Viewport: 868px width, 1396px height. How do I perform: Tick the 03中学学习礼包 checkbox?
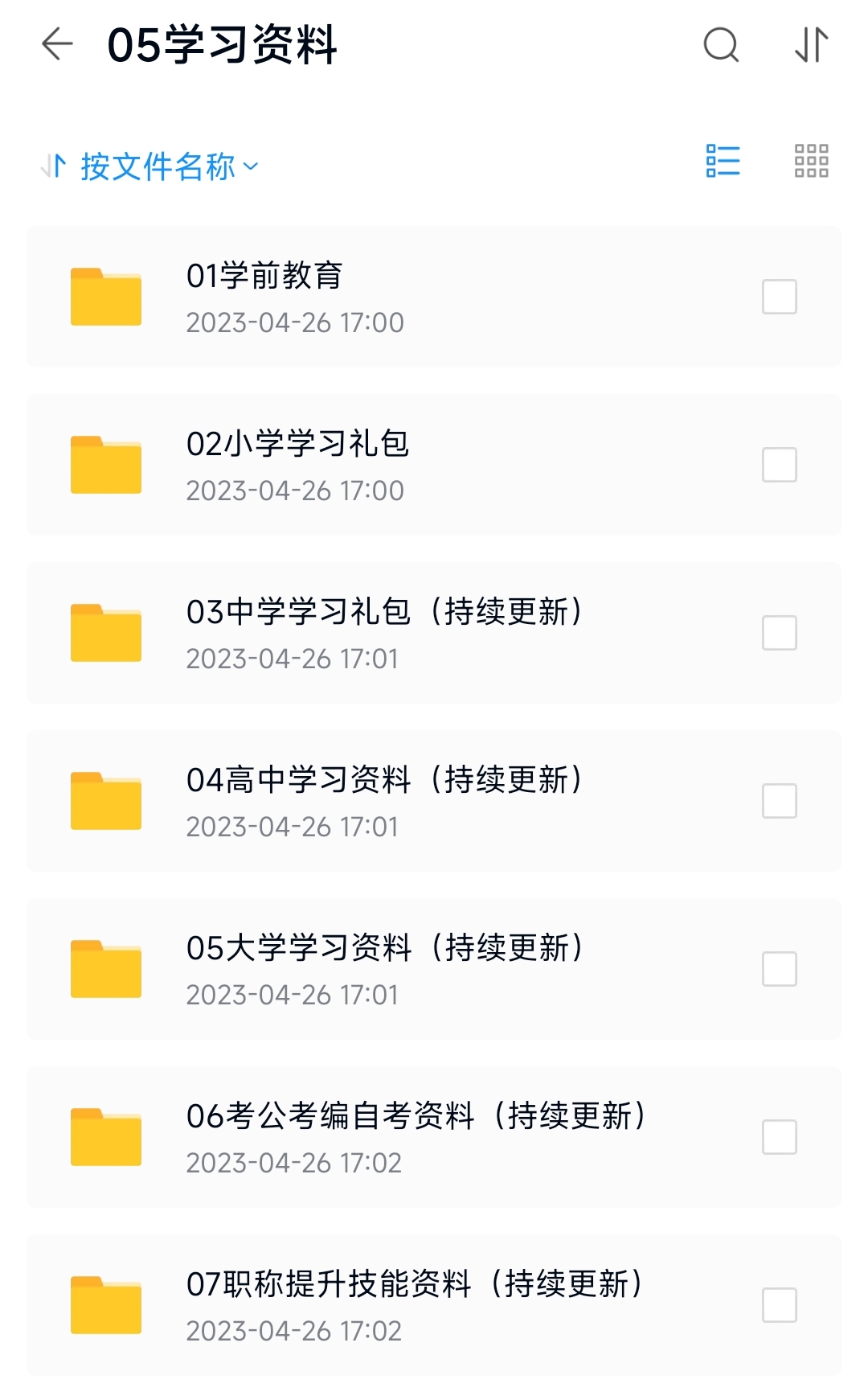[x=779, y=633]
